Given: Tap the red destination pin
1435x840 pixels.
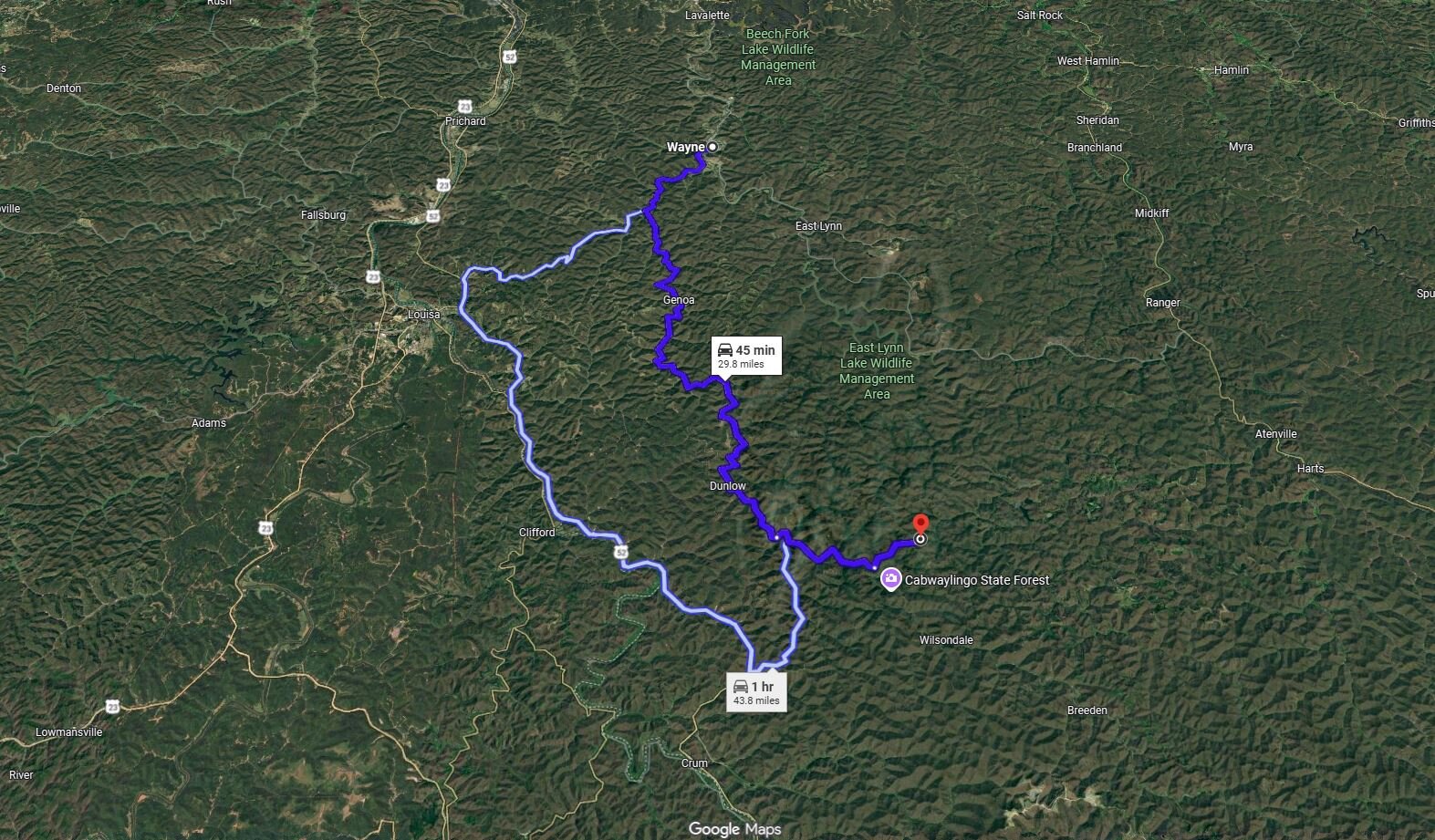Looking at the screenshot, I should click(x=920, y=524).
